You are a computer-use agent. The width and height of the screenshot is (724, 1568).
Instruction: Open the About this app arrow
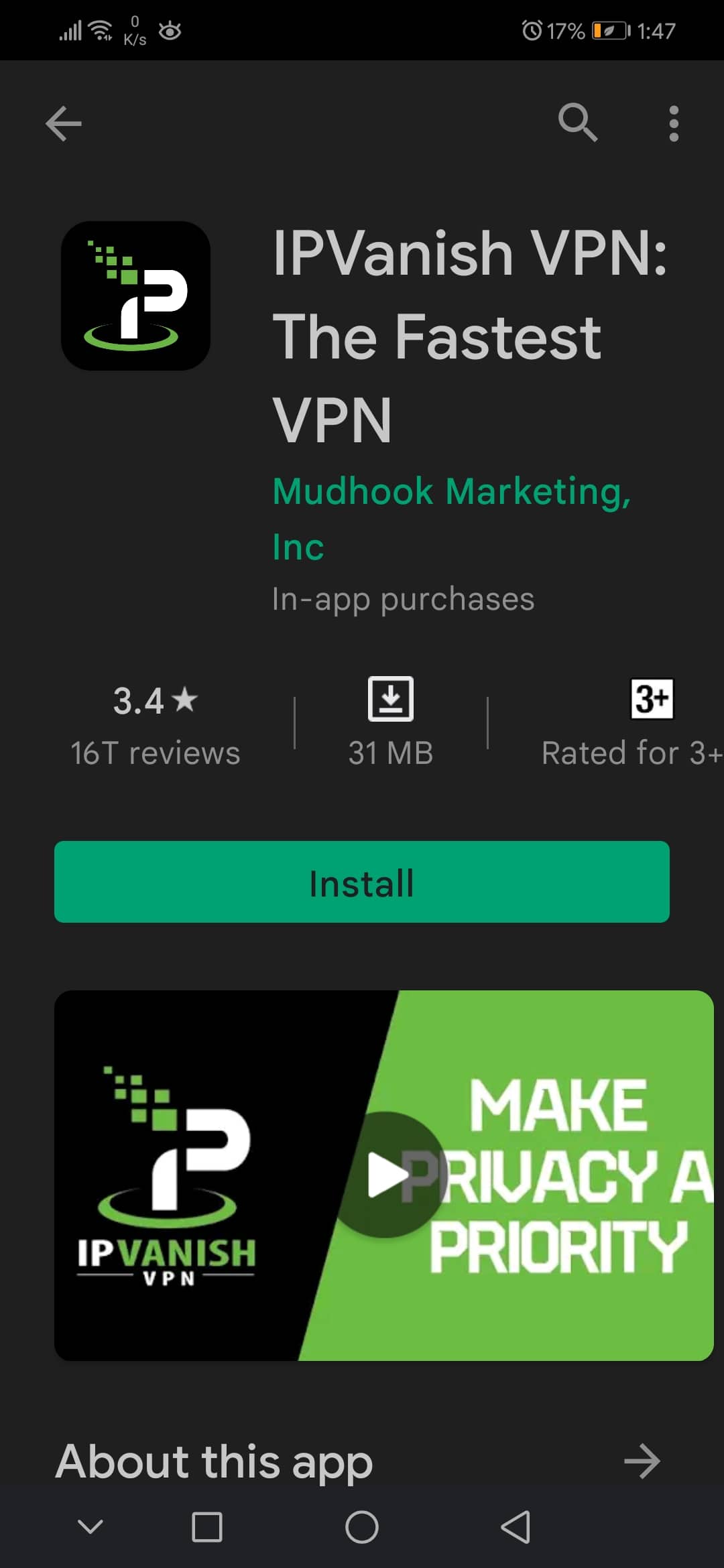click(x=642, y=1461)
